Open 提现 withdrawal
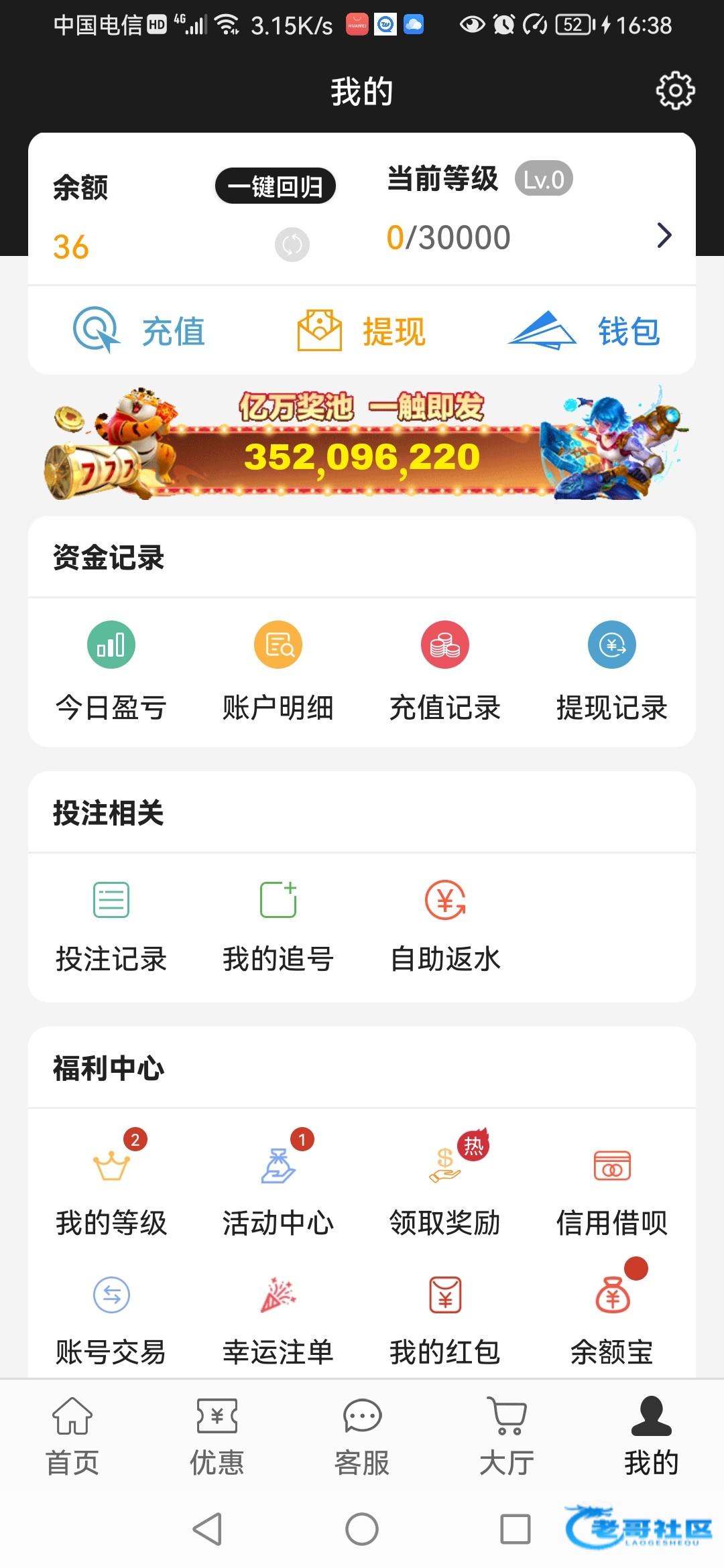This screenshot has width=724, height=1568. coord(362,330)
